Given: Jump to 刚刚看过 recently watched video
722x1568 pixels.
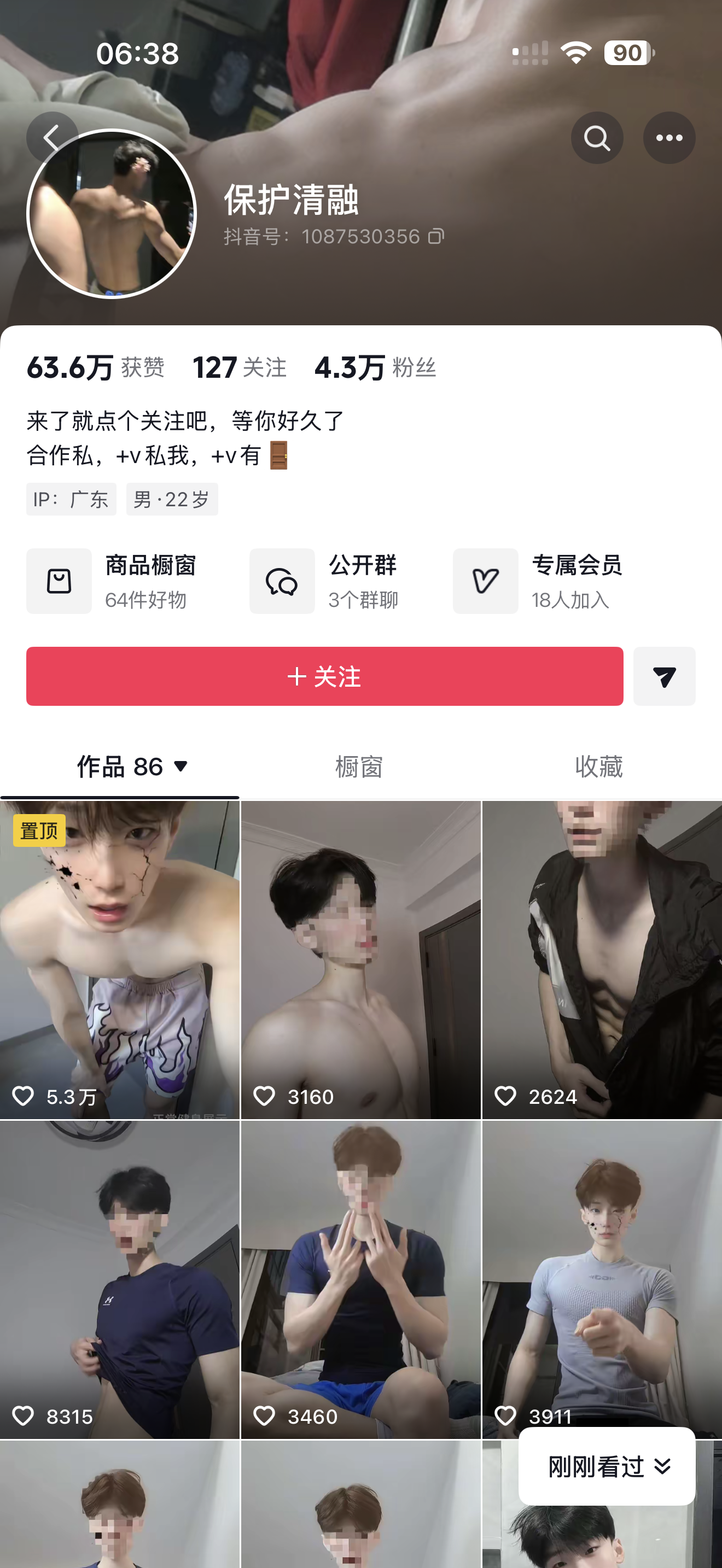Looking at the screenshot, I should click(x=607, y=1466).
